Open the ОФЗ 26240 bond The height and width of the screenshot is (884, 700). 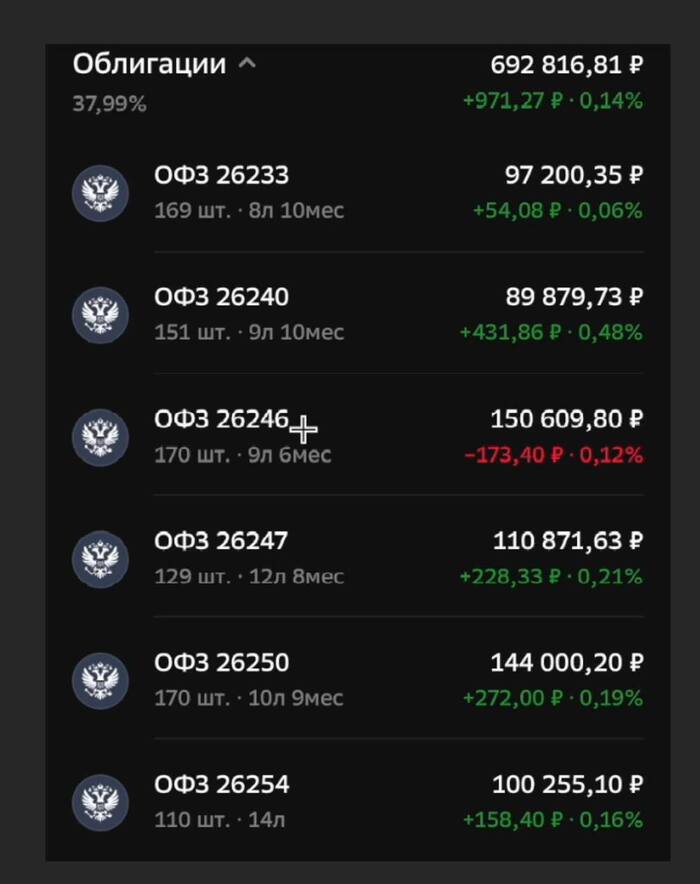358,314
